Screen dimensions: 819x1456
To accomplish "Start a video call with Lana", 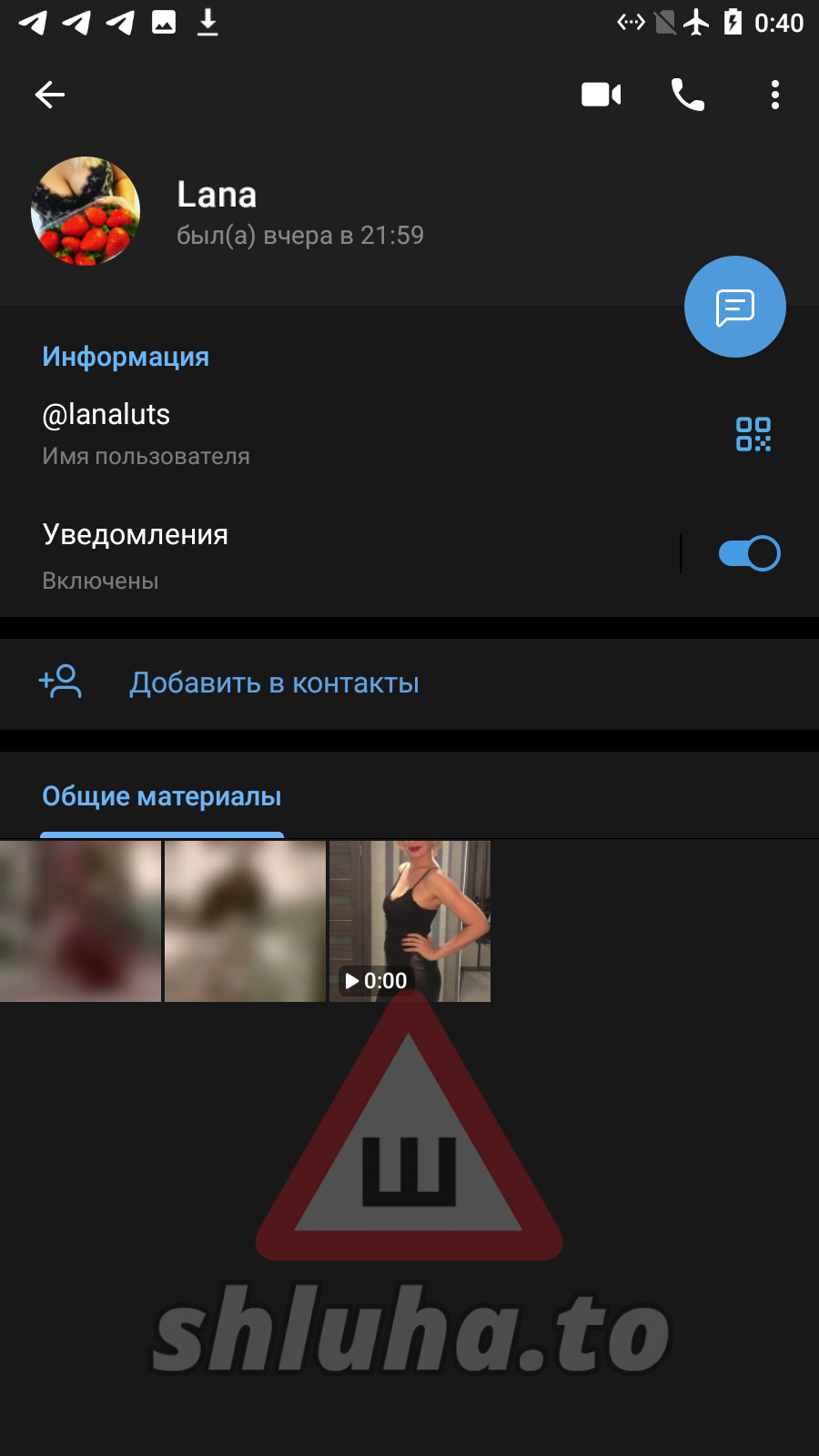I will coord(601,95).
